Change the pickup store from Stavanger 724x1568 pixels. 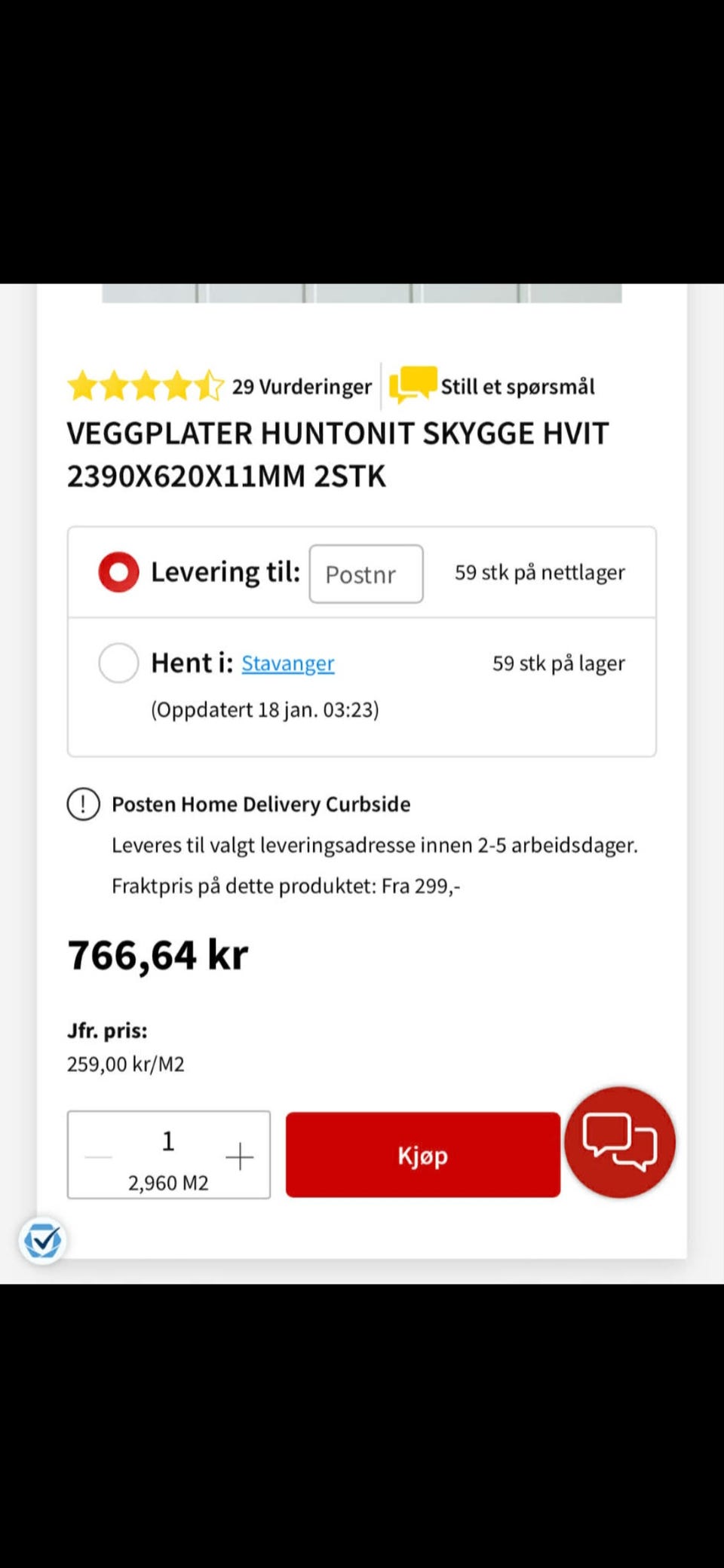coord(287,663)
